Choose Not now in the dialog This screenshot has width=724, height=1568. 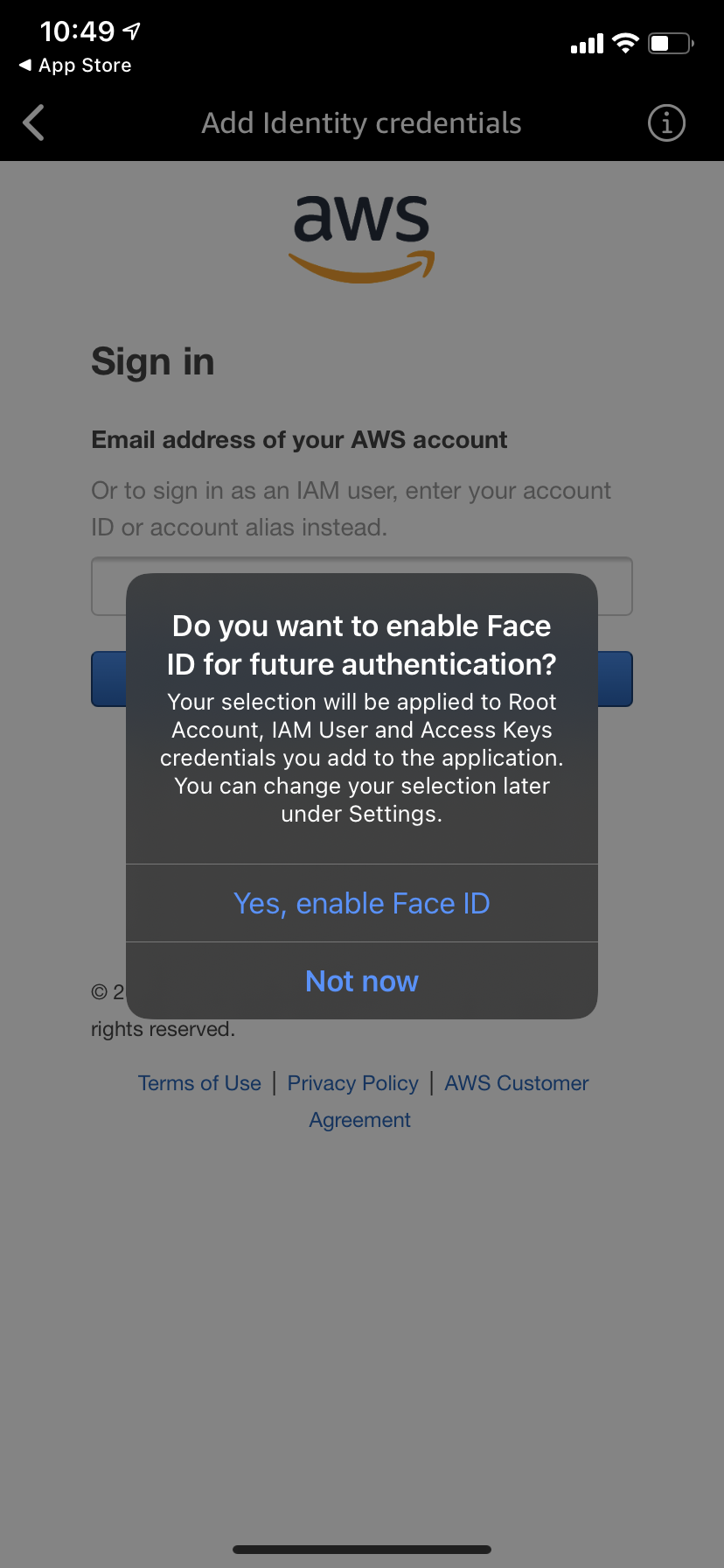point(361,981)
